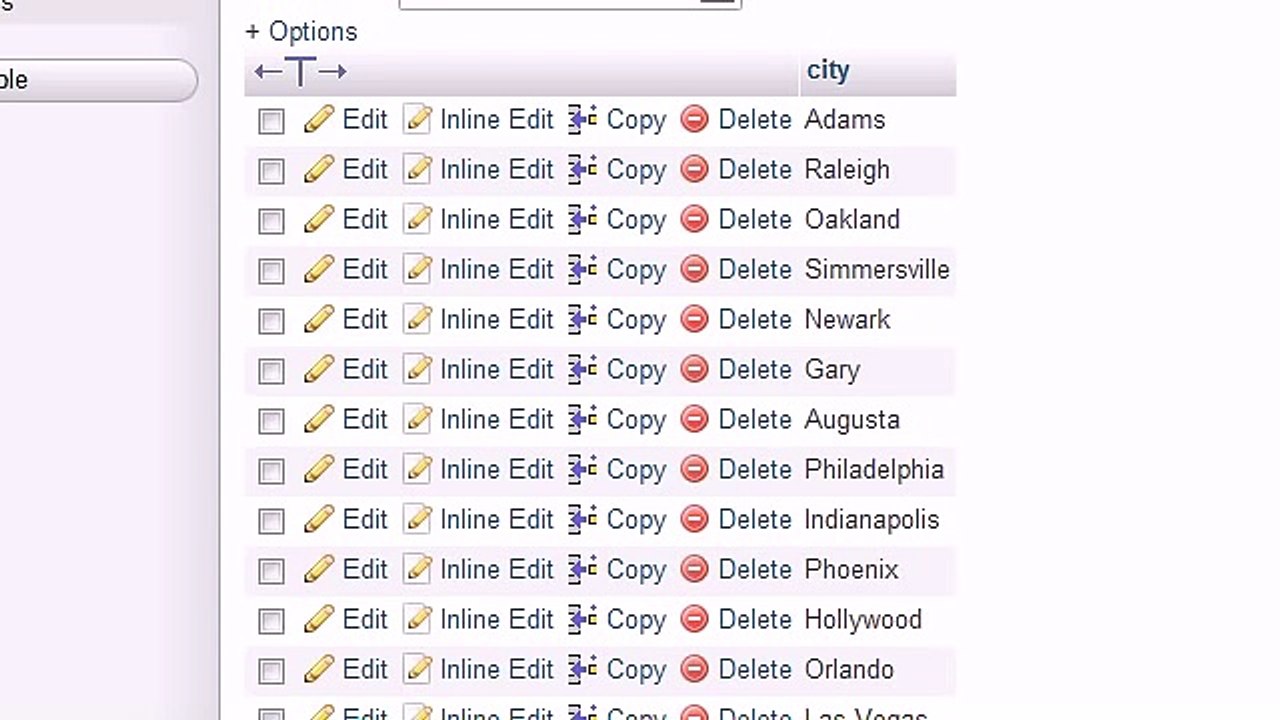
Task: Tick the checkbox beside Hollywood
Action: 271,621
